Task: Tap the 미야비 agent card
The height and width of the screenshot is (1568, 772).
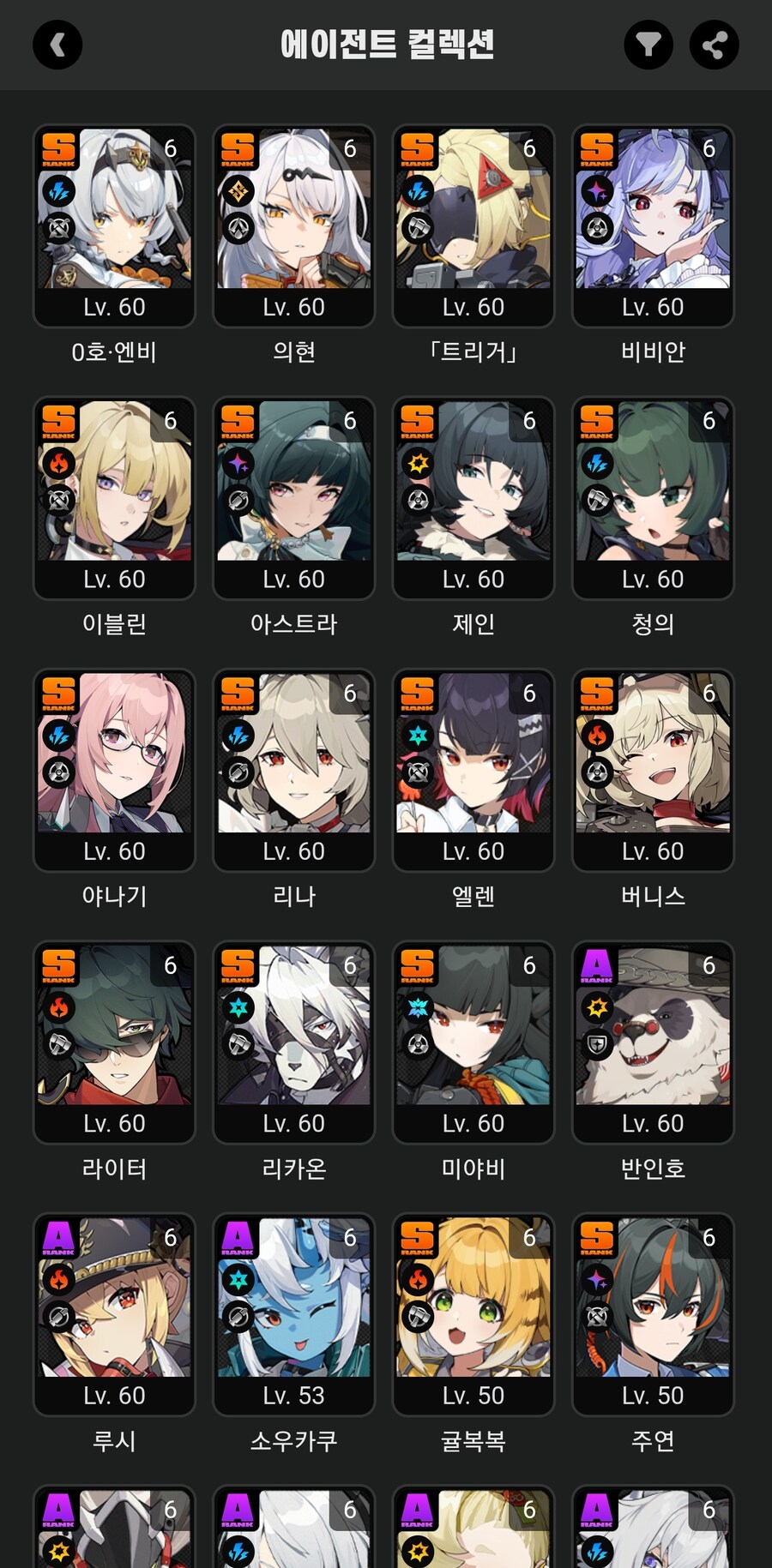Action: tap(473, 1042)
